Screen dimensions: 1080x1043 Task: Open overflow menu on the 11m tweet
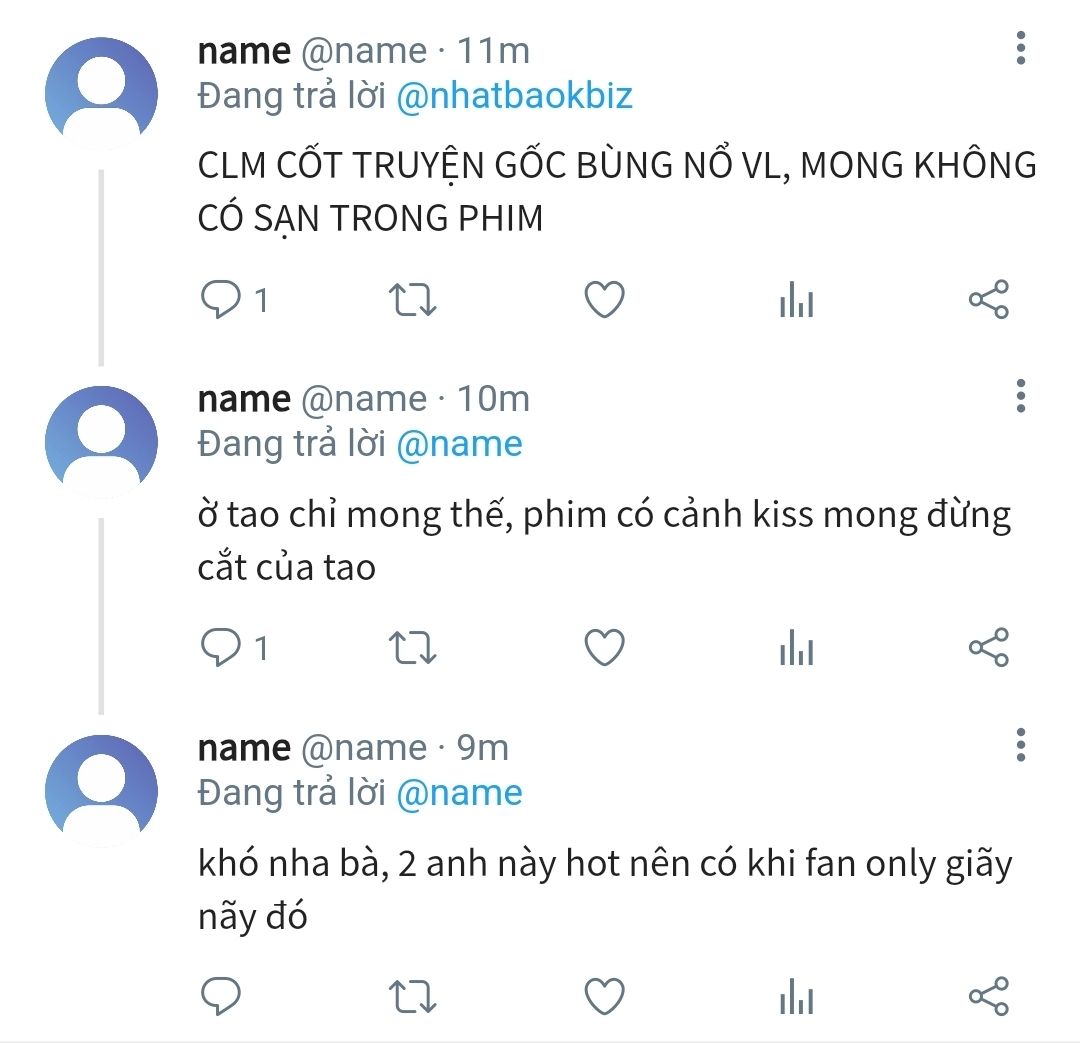[1021, 48]
